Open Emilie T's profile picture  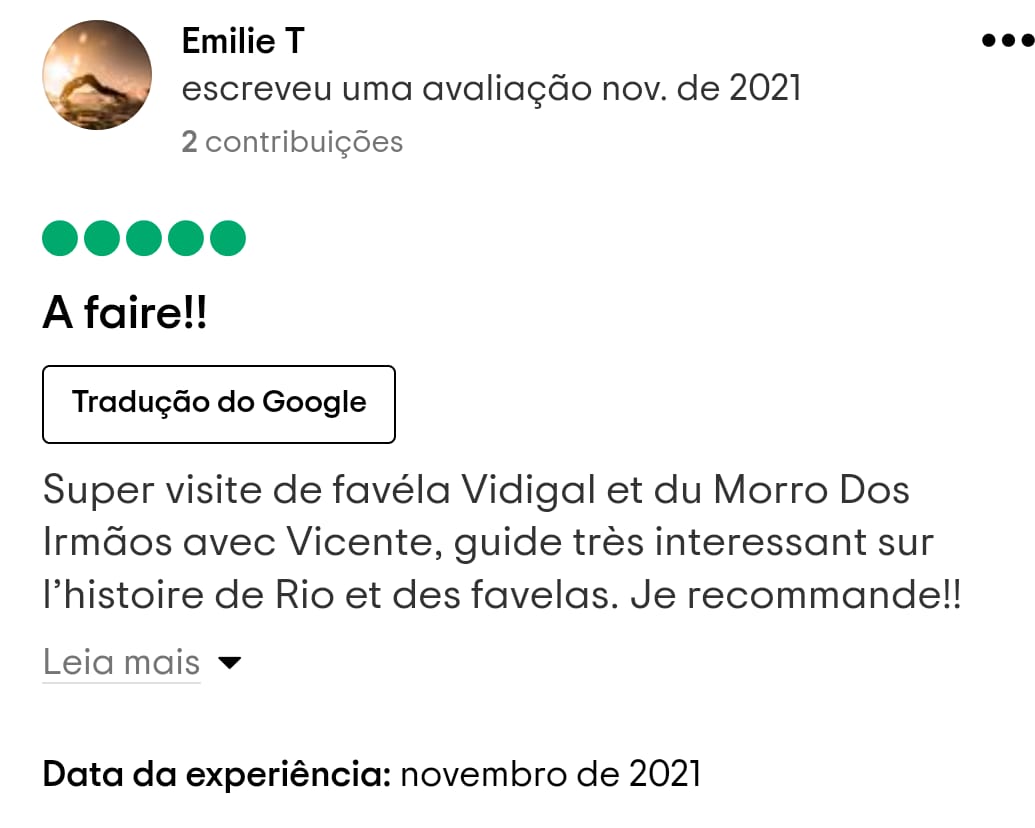coord(97,75)
